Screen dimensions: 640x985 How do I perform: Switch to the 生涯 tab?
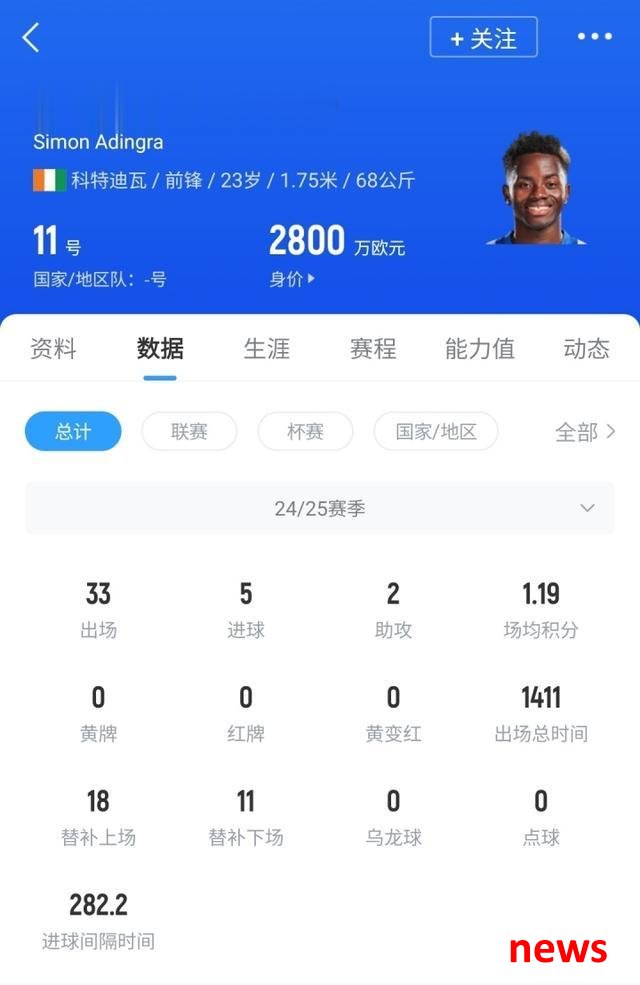click(266, 348)
